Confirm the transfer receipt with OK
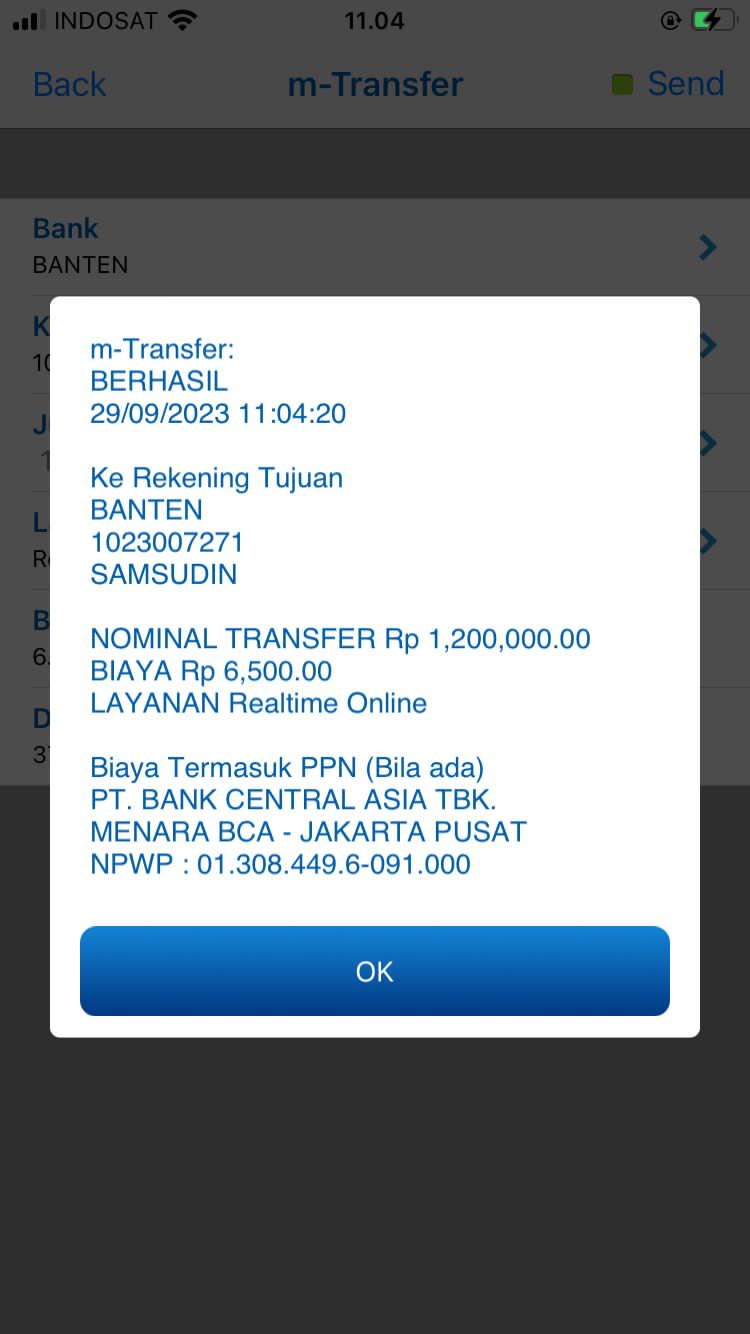 (374, 971)
